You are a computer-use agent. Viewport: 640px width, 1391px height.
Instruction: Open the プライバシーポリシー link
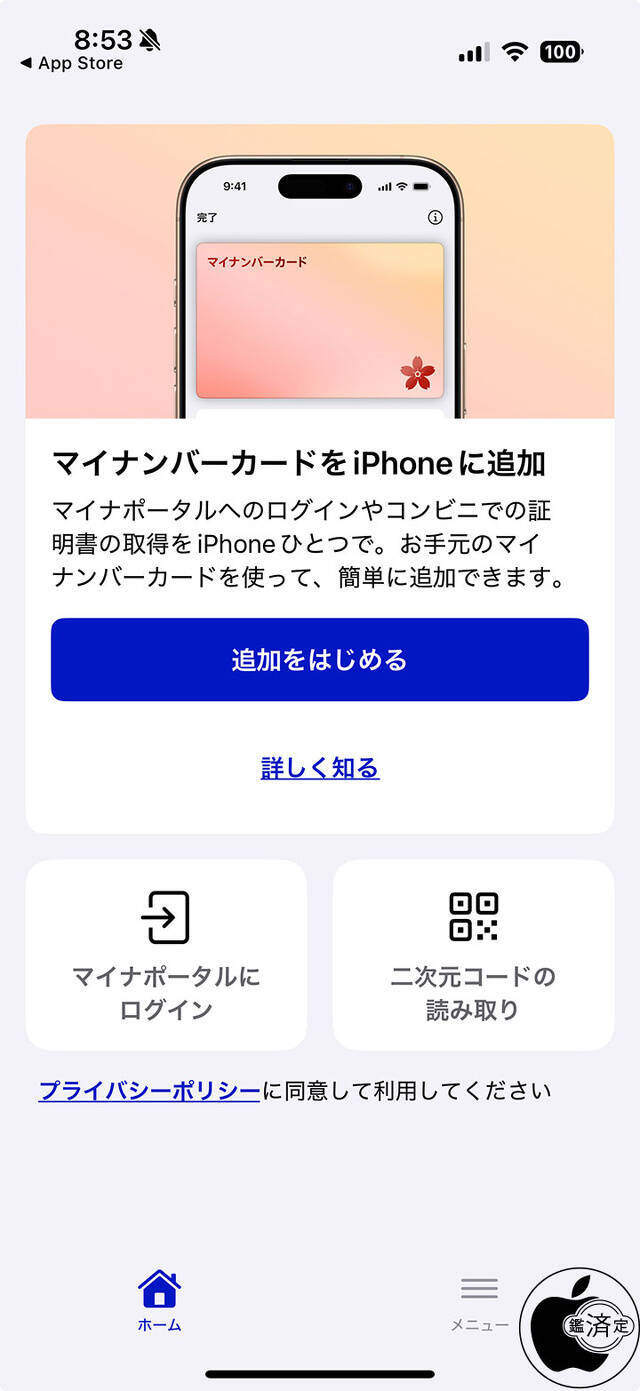149,1090
